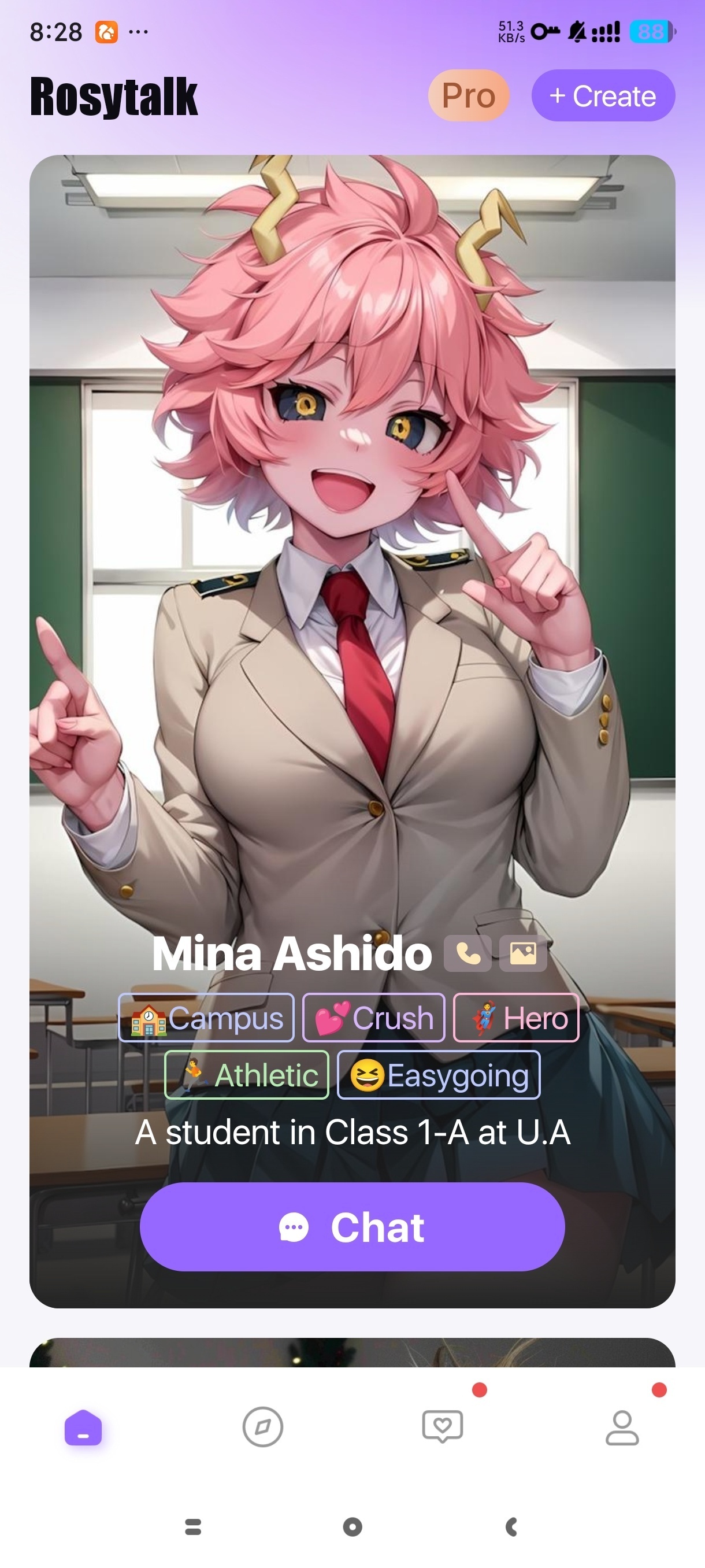This screenshot has height=1568, width=705.
Task: Pick the Easygoing tag chip
Action: click(439, 1075)
